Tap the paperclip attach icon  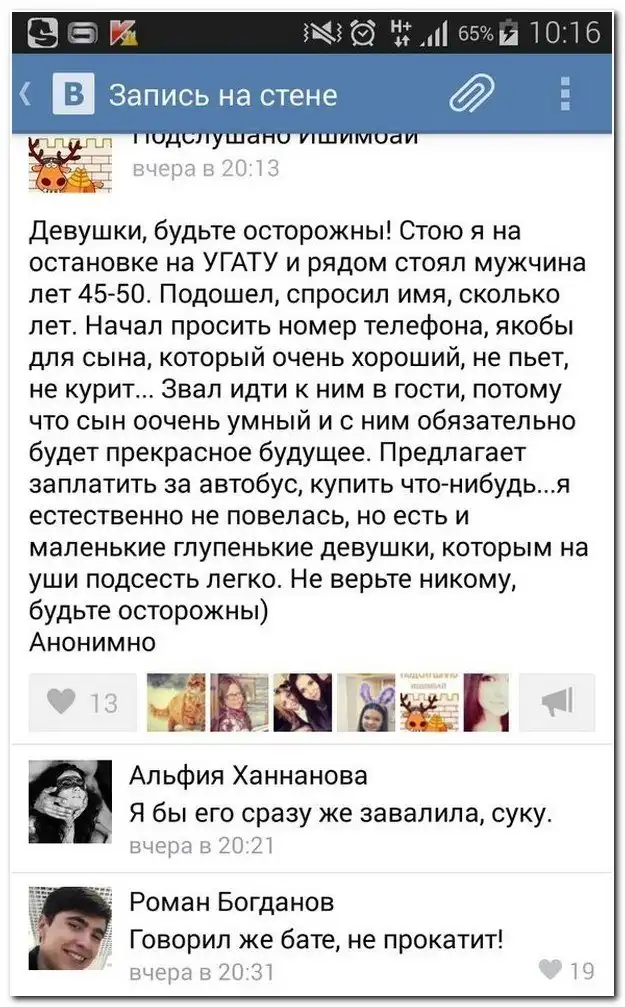472,95
